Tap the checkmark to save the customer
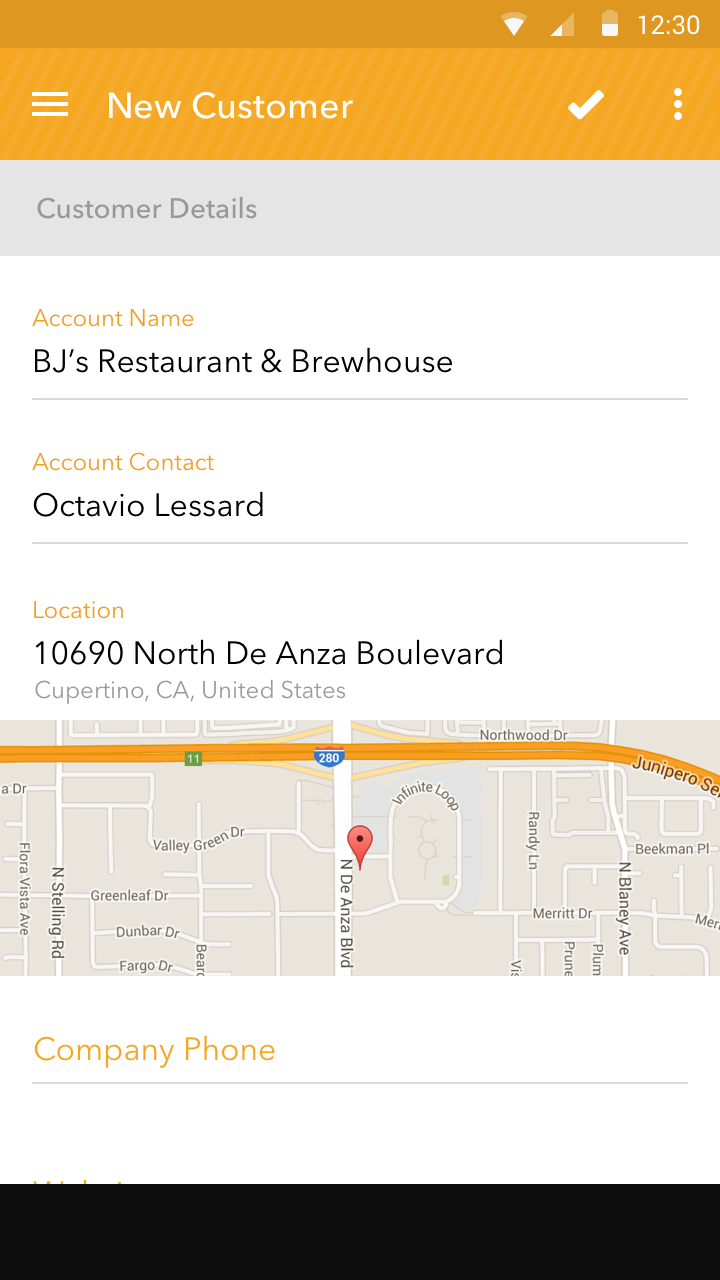The height and width of the screenshot is (1280, 720). (586, 104)
